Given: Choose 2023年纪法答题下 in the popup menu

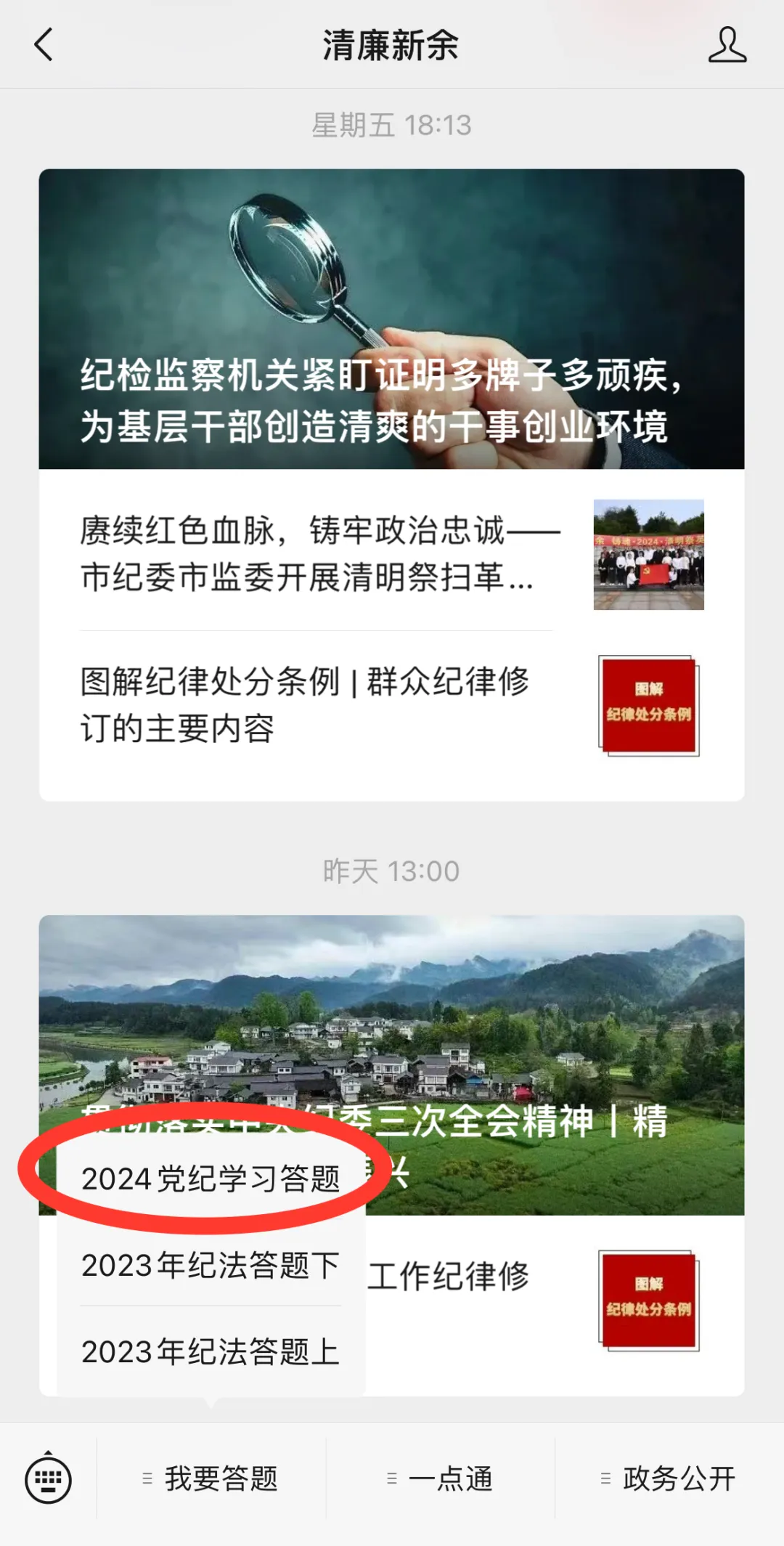Looking at the screenshot, I should [211, 1265].
